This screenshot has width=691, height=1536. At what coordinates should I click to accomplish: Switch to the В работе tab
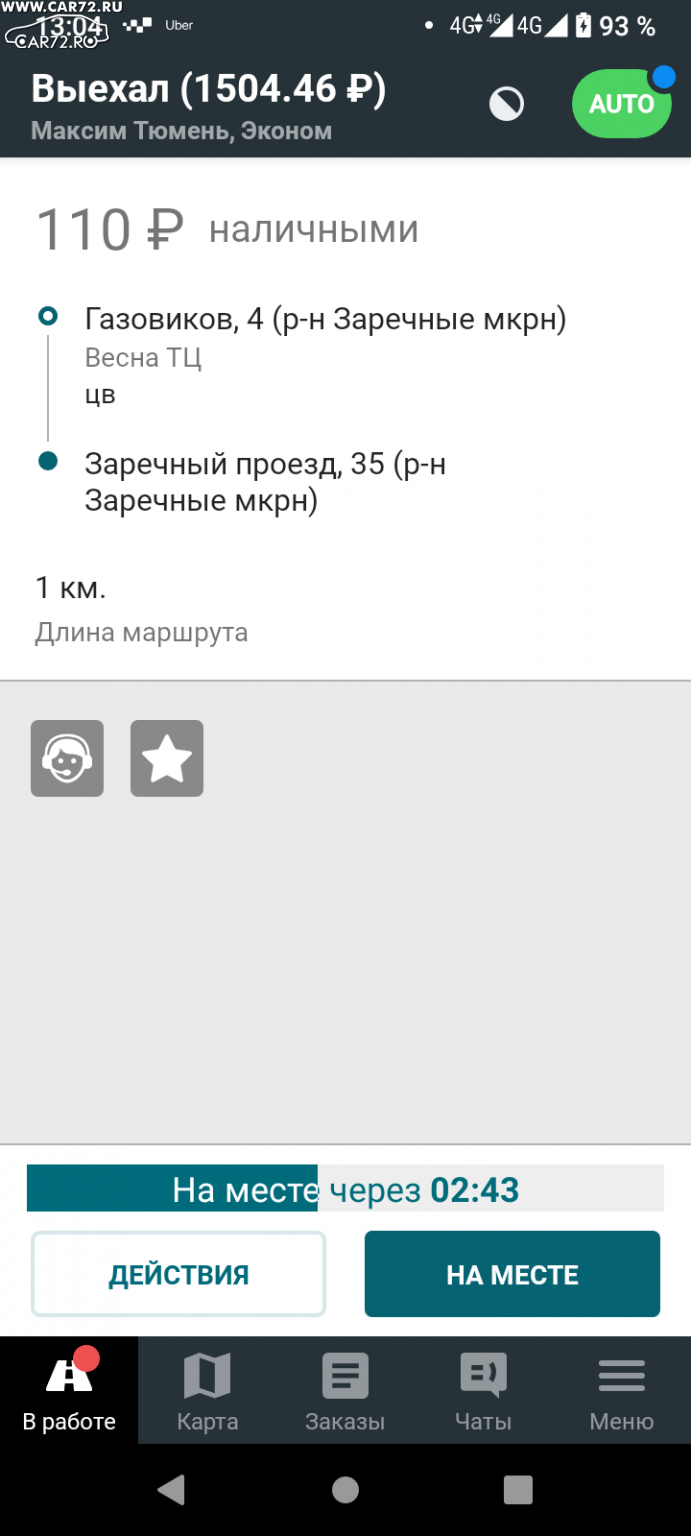coord(69,1390)
